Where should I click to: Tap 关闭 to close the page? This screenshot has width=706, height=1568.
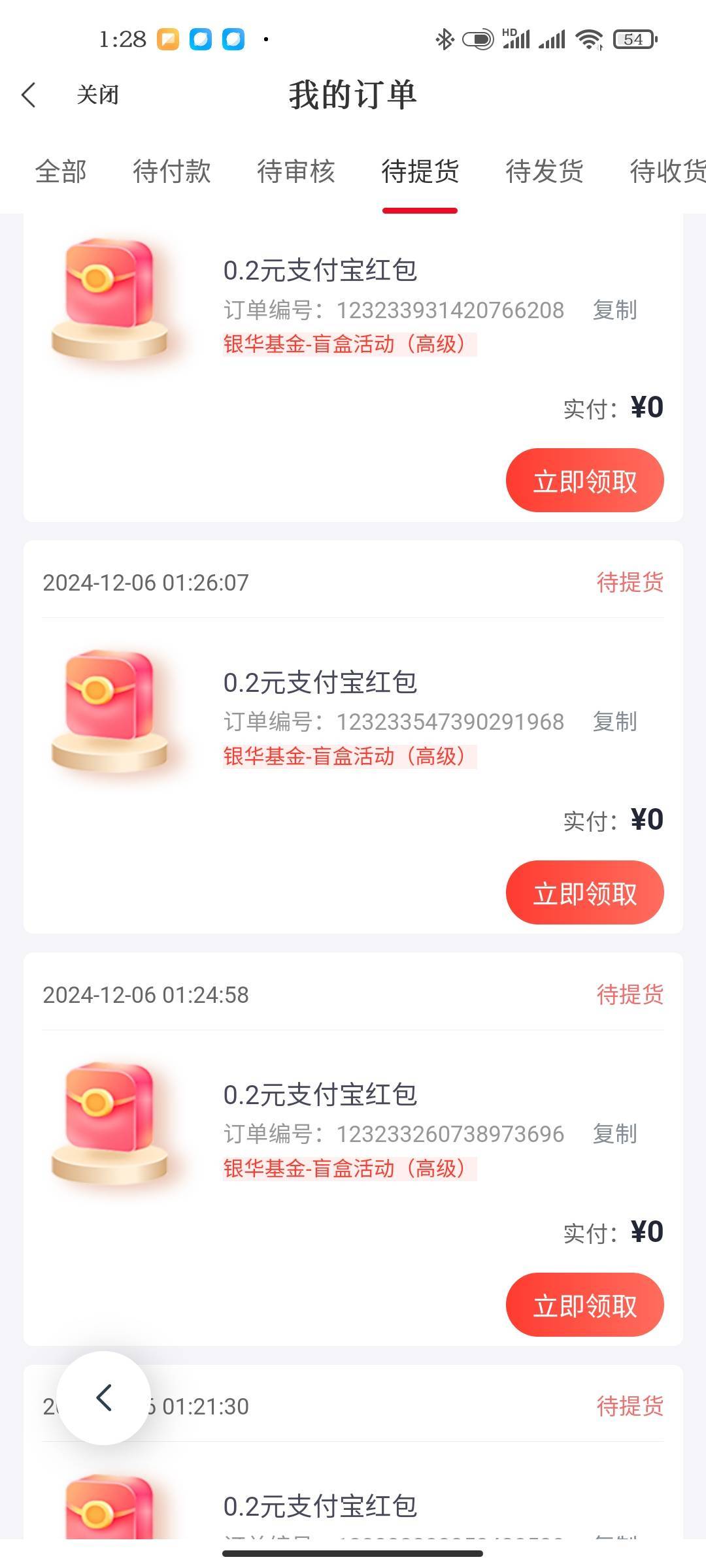[97, 95]
